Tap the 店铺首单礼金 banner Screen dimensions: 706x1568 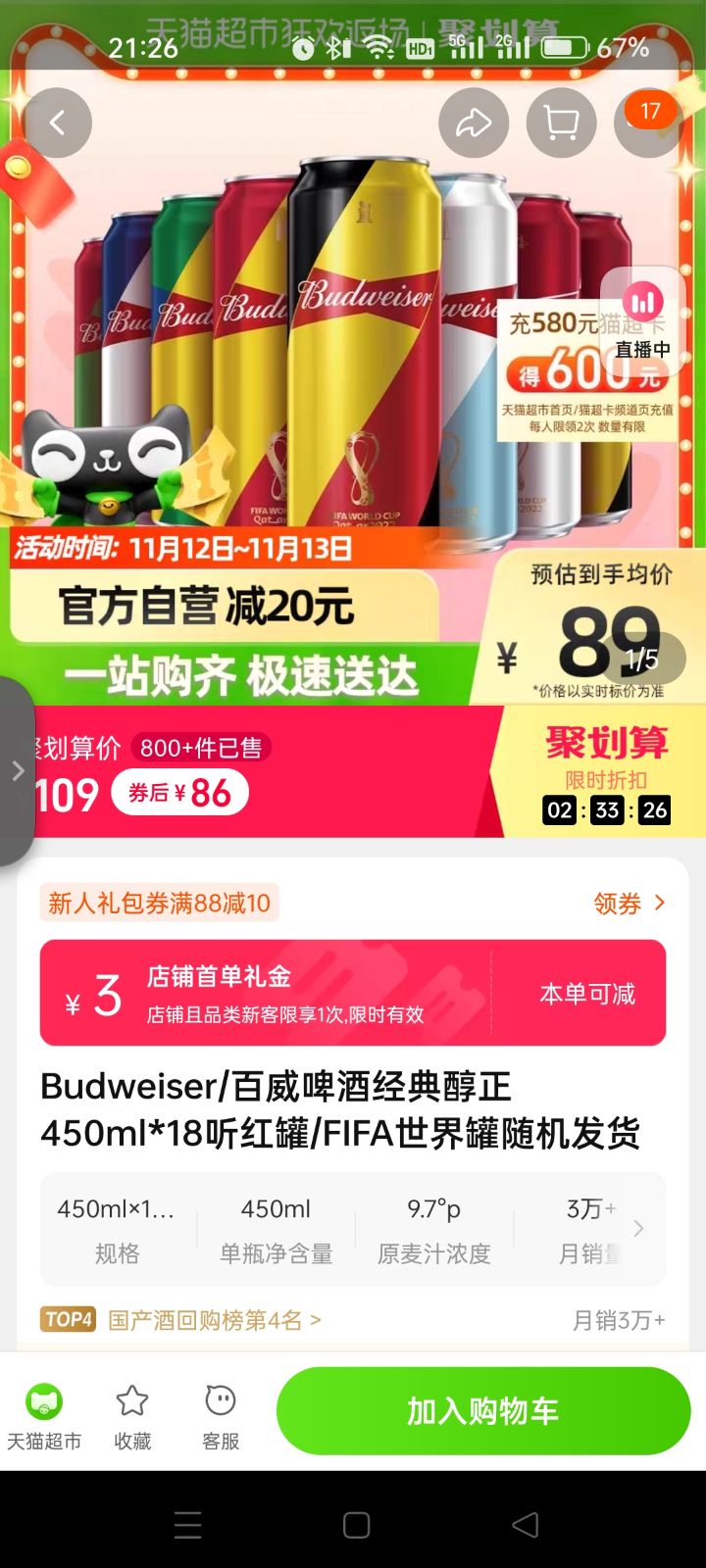(x=353, y=993)
